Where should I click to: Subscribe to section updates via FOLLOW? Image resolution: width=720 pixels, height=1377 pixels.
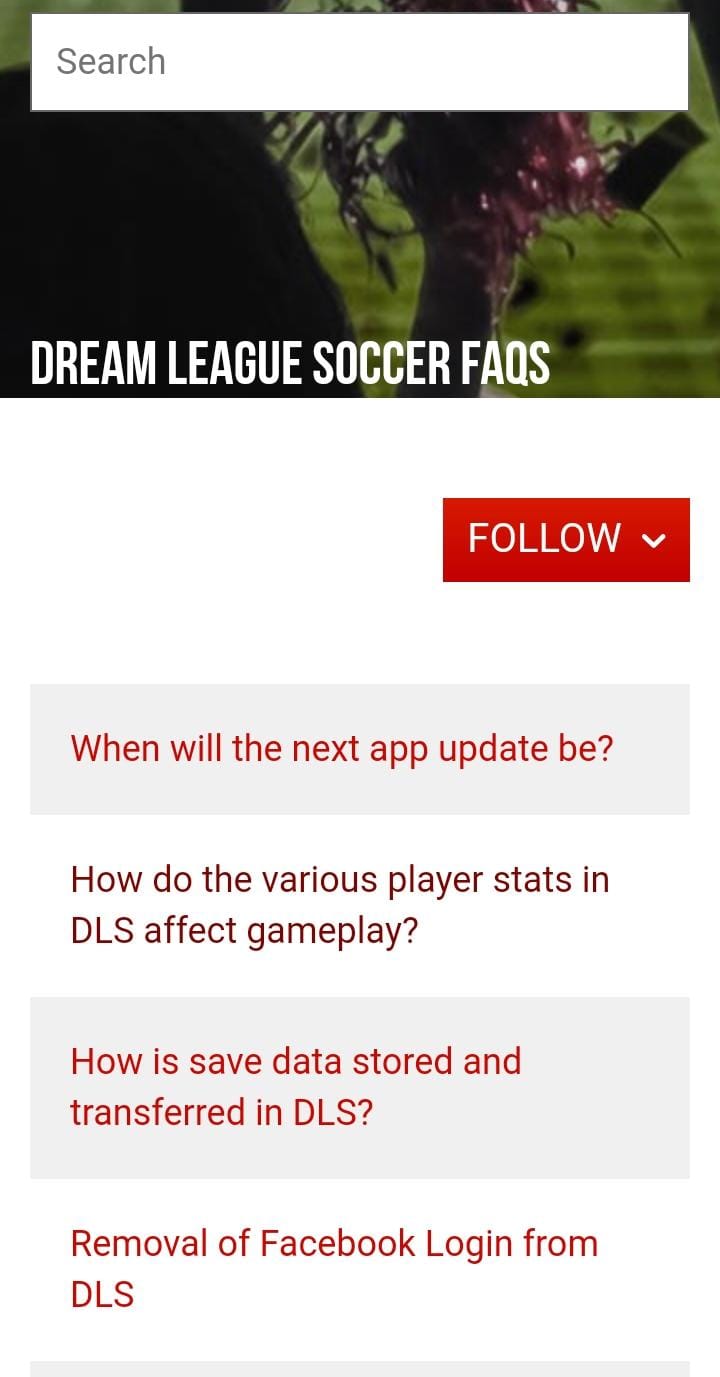click(x=545, y=538)
